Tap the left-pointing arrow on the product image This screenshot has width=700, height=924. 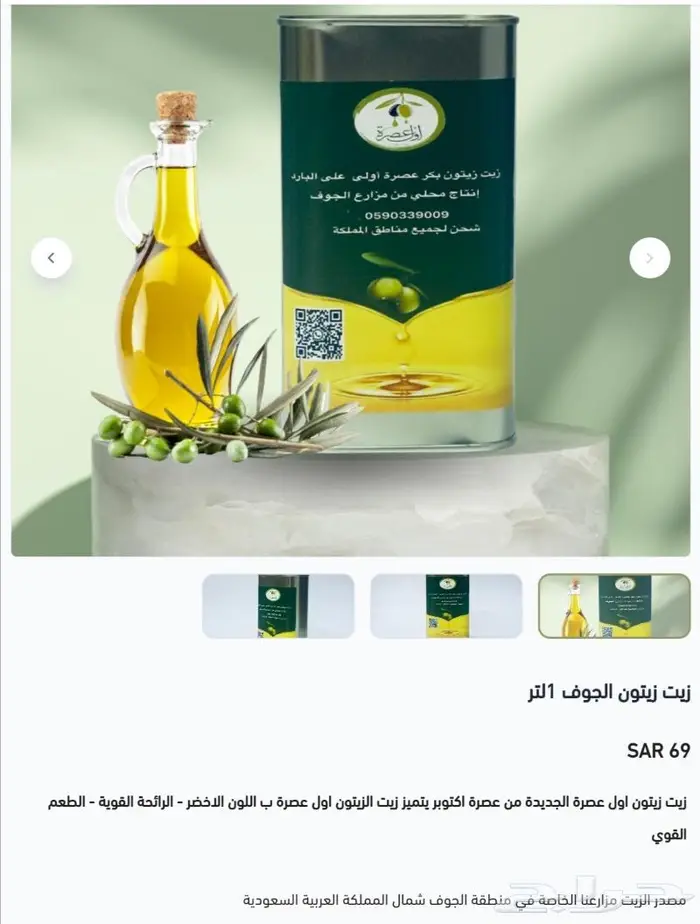(51, 258)
